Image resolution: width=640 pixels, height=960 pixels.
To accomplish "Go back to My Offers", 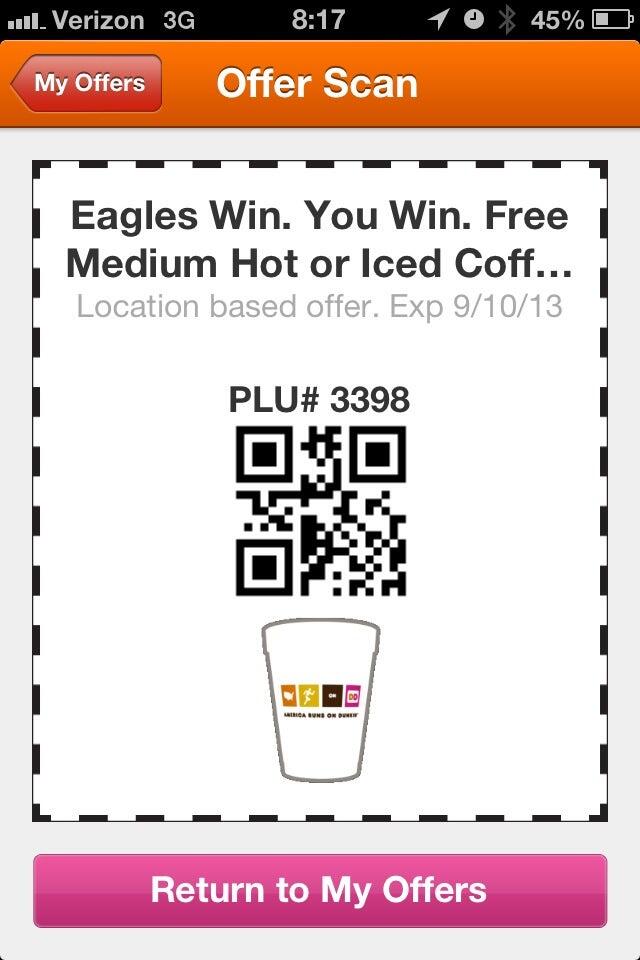I will pyautogui.click(x=87, y=83).
